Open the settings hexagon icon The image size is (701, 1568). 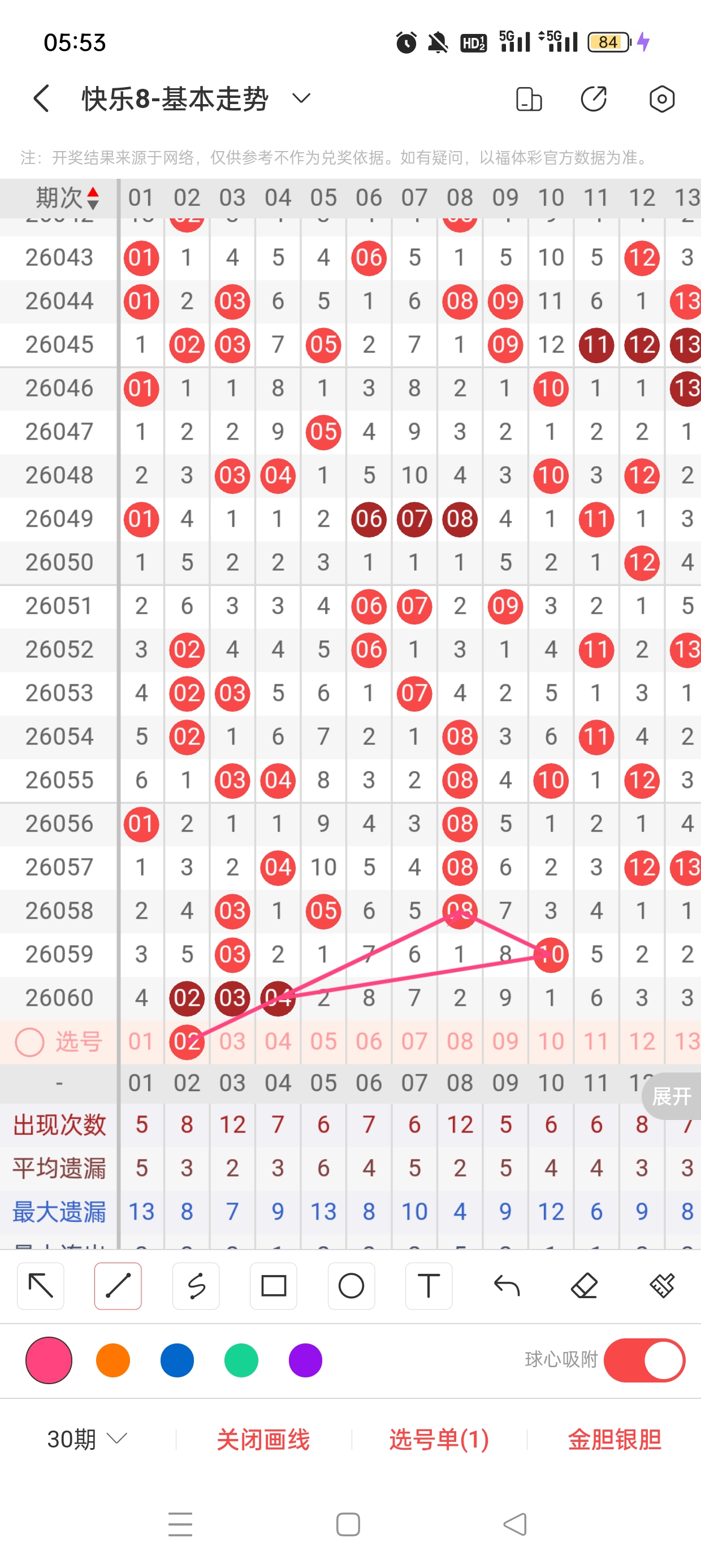tap(661, 98)
